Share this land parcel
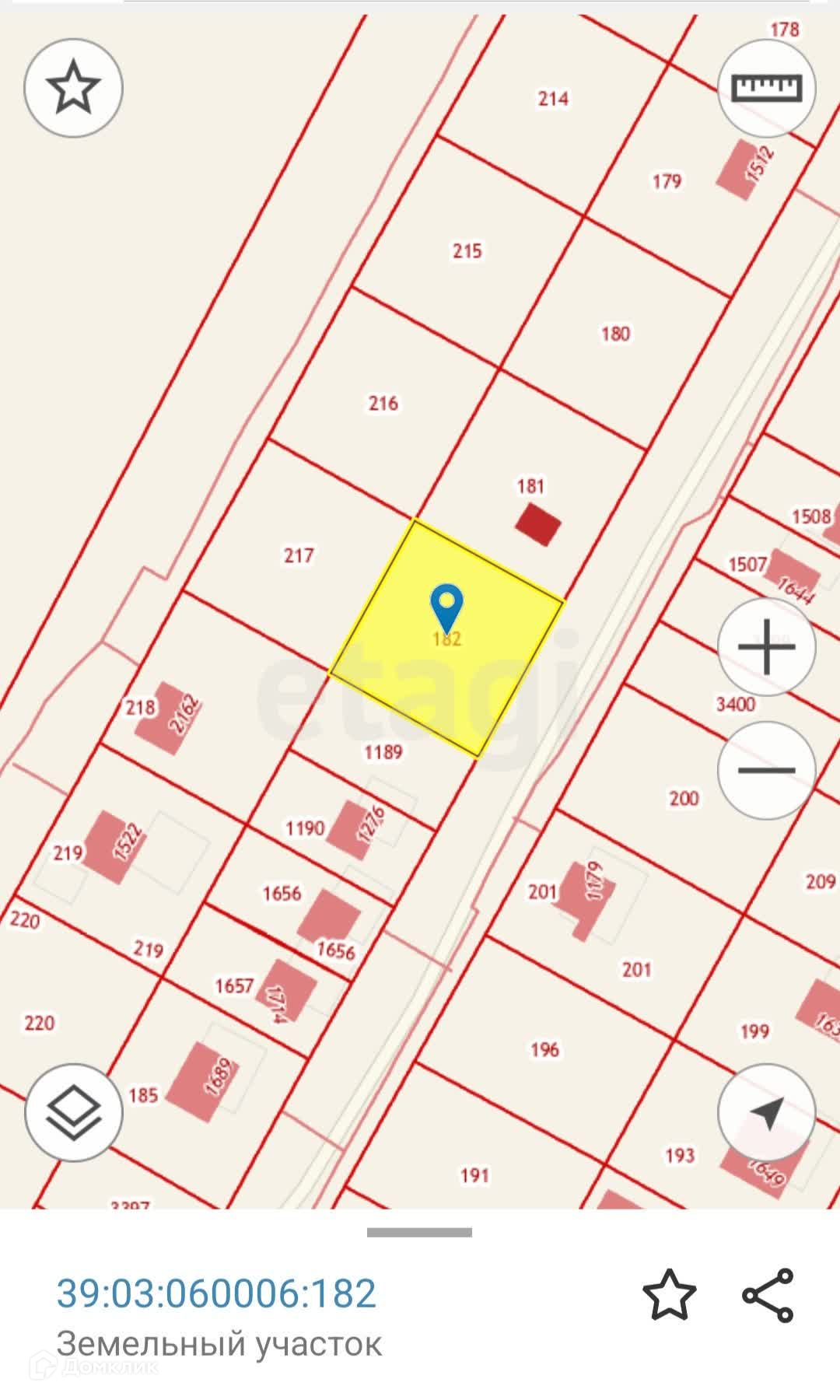The width and height of the screenshot is (840, 1400). pos(768,1295)
